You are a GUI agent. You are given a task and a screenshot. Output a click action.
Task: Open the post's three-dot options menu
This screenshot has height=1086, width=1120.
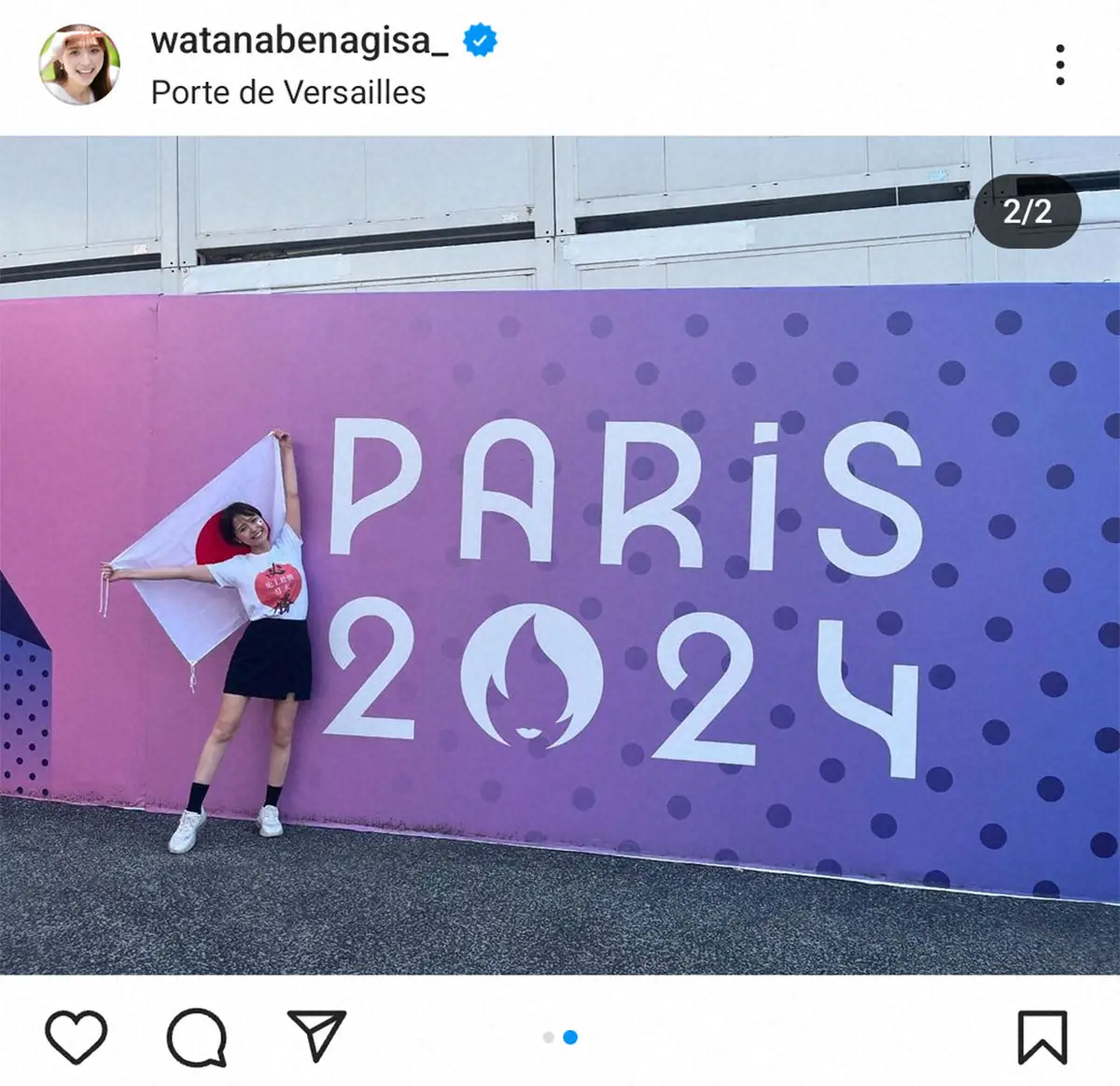[1059, 64]
